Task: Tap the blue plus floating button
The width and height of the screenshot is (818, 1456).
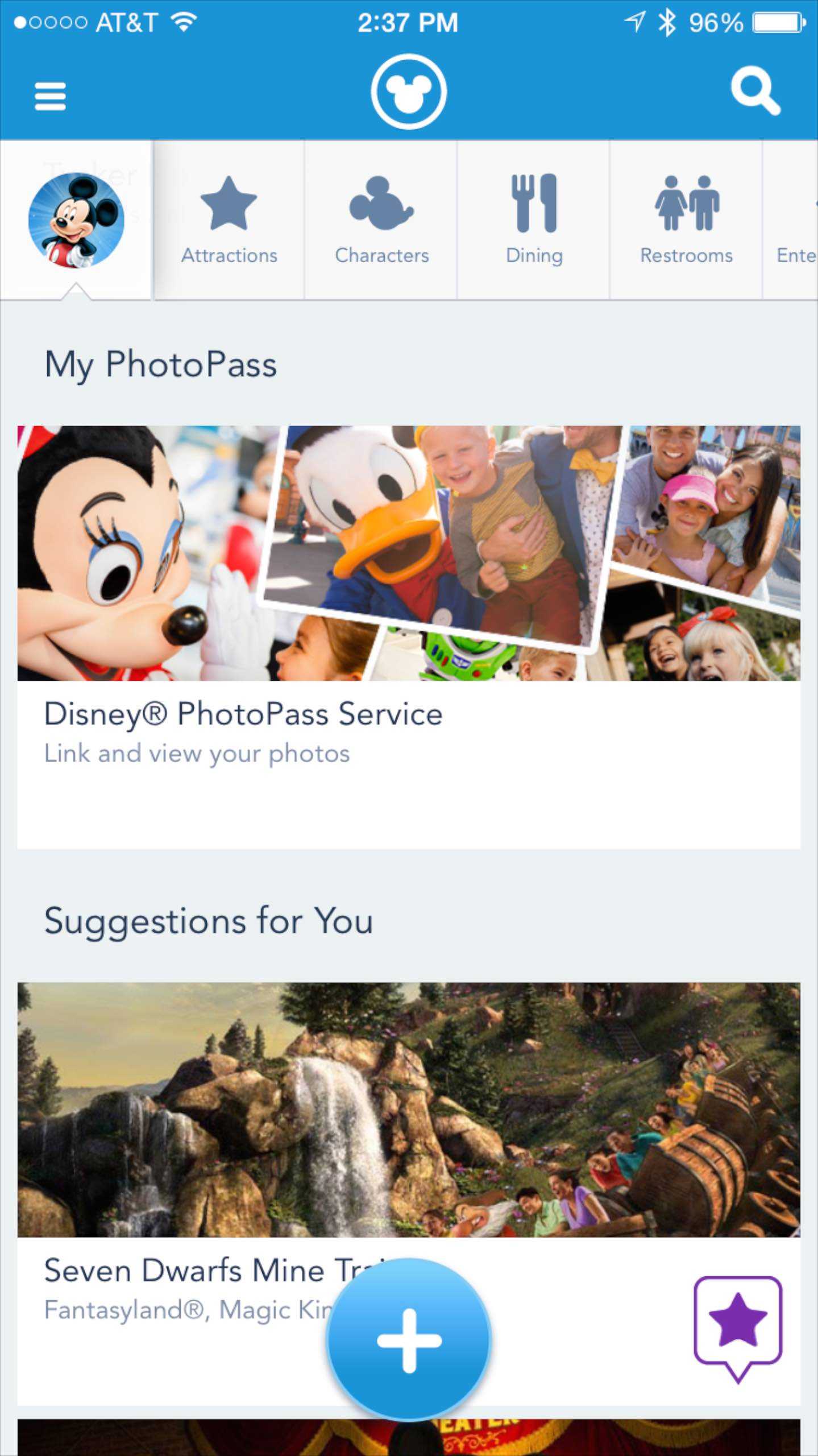Action: click(409, 1340)
